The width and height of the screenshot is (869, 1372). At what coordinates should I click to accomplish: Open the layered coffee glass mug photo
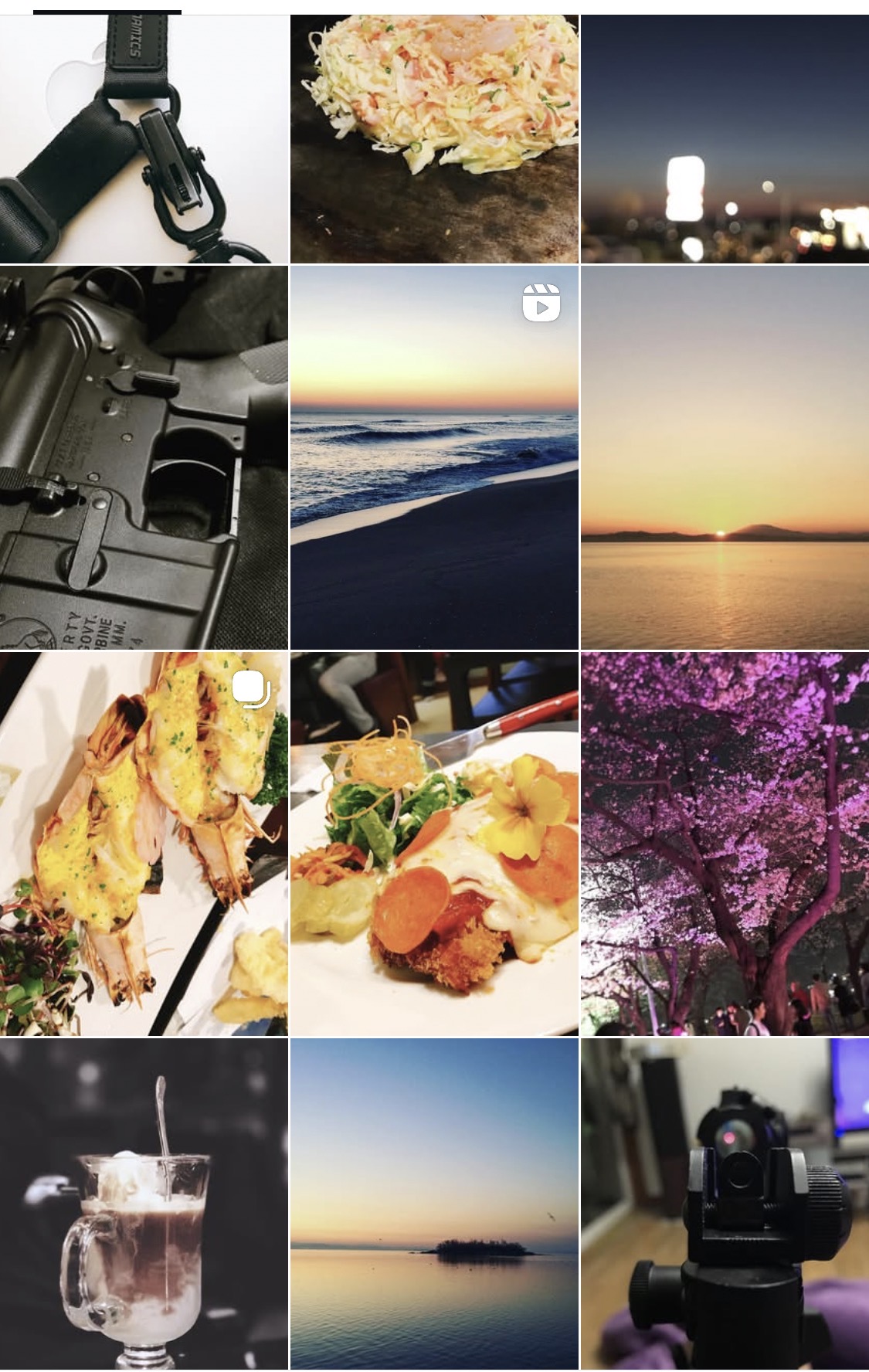(x=144, y=1204)
